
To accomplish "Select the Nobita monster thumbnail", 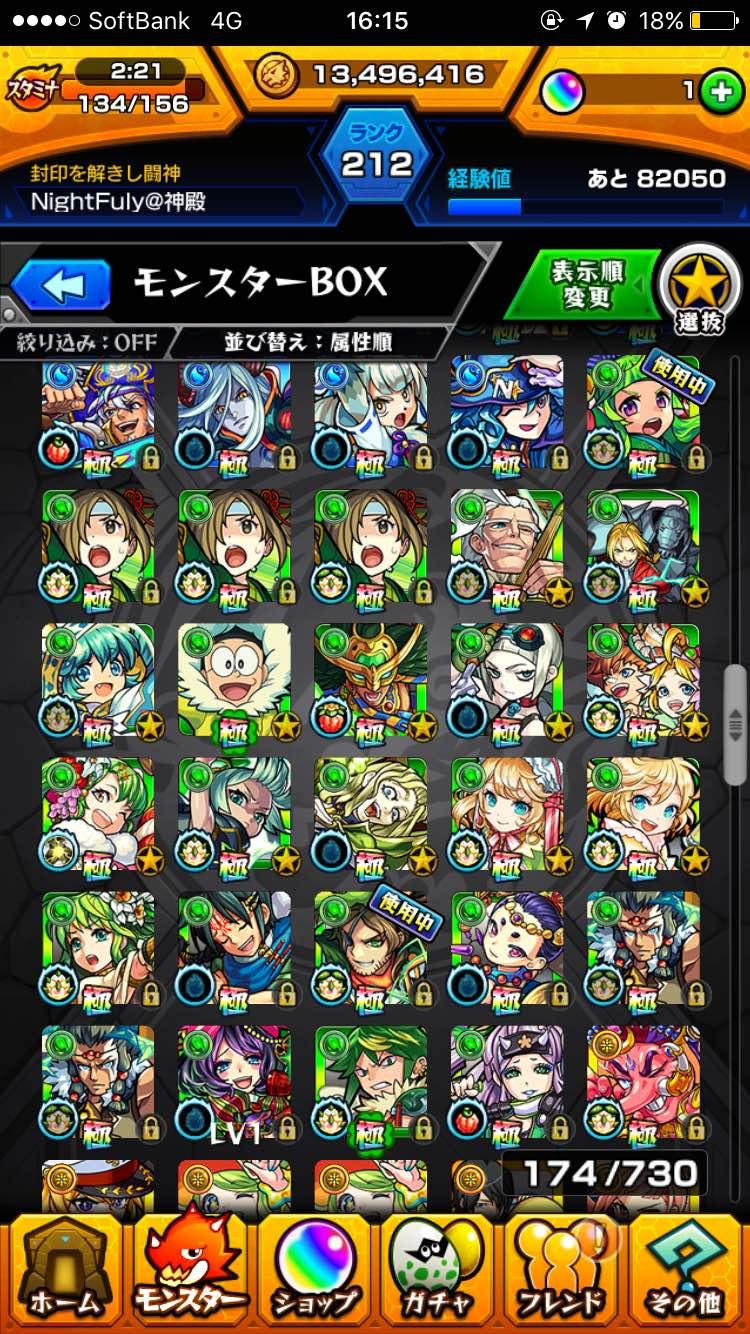I will click(232, 678).
